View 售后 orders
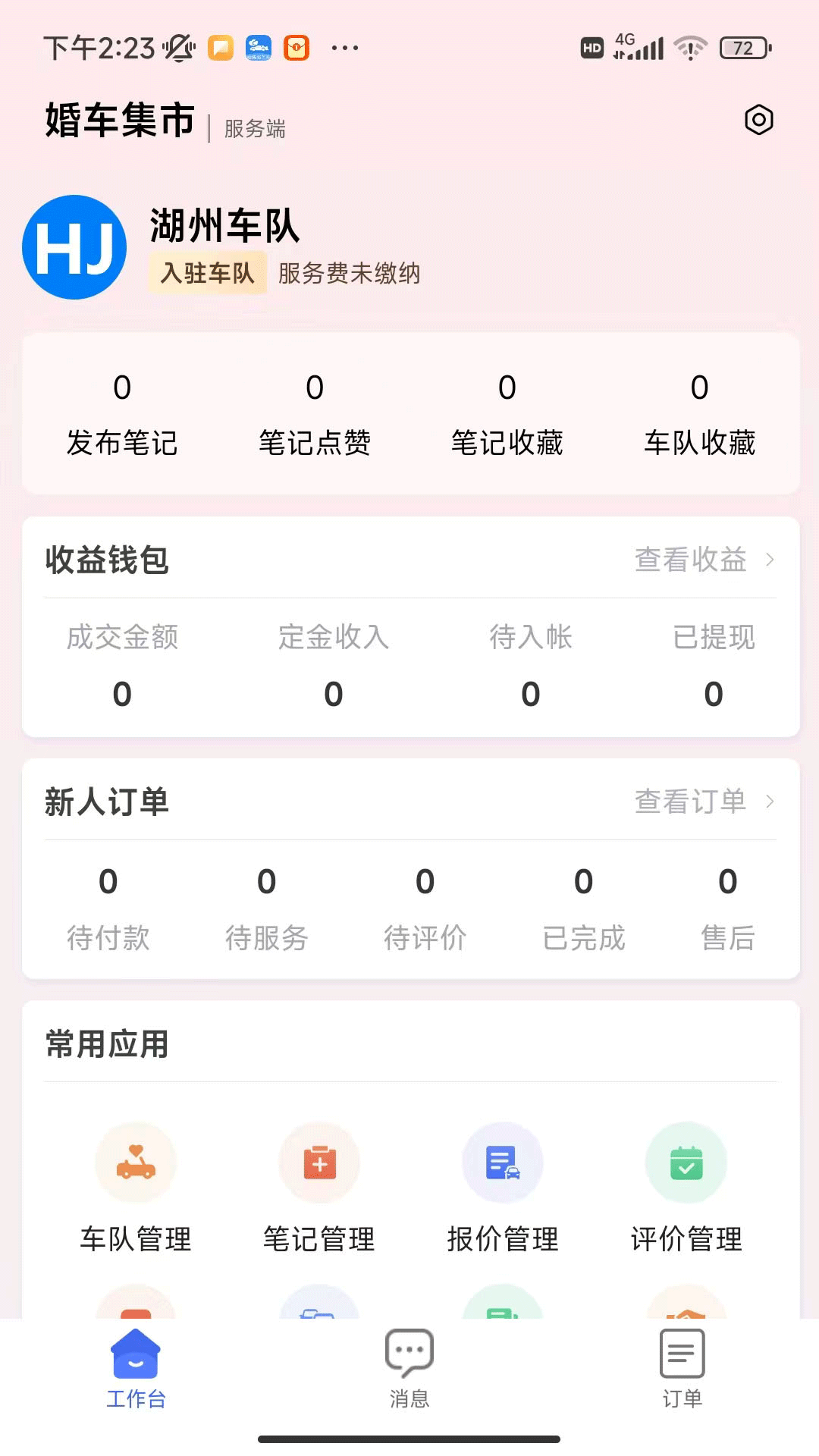The width and height of the screenshot is (819, 1456). (727, 908)
